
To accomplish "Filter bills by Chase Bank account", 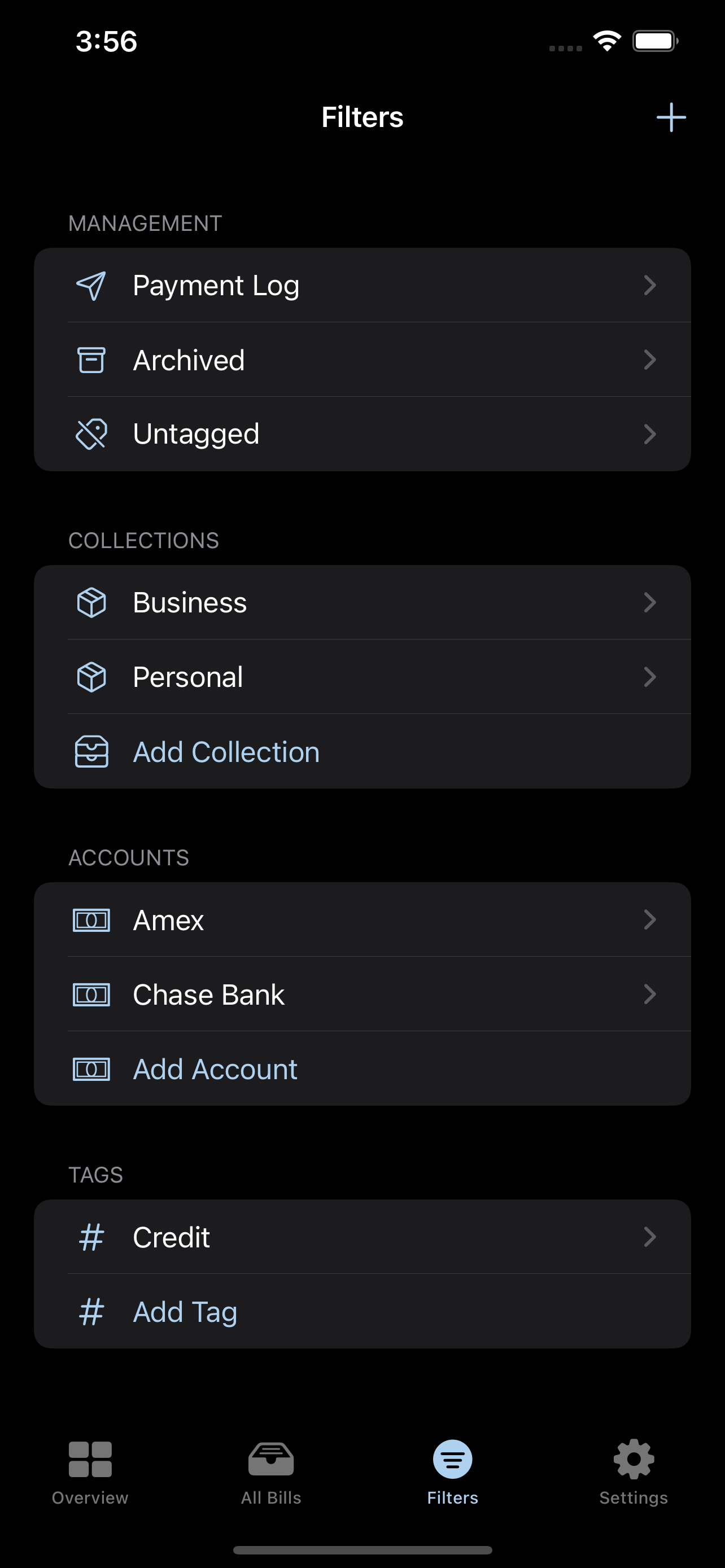I will [361, 994].
